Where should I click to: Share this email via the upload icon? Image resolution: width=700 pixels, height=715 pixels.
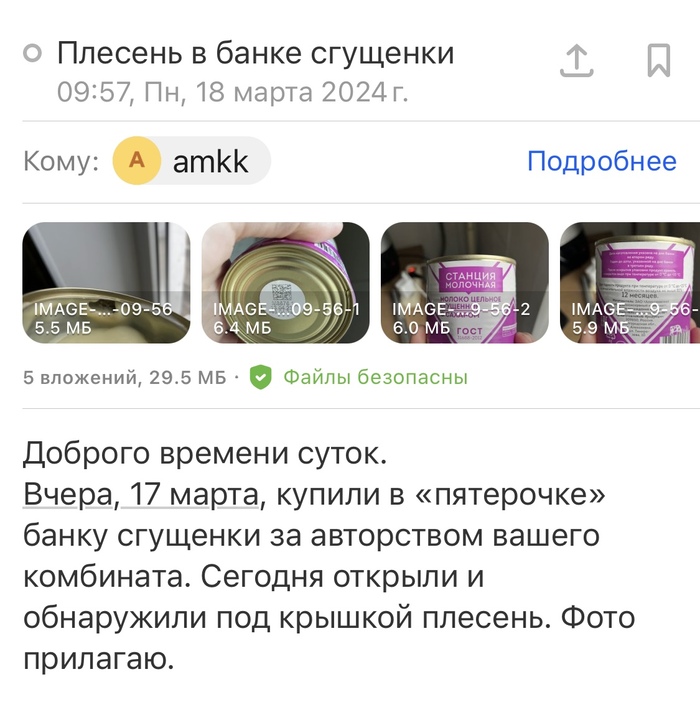click(x=576, y=60)
